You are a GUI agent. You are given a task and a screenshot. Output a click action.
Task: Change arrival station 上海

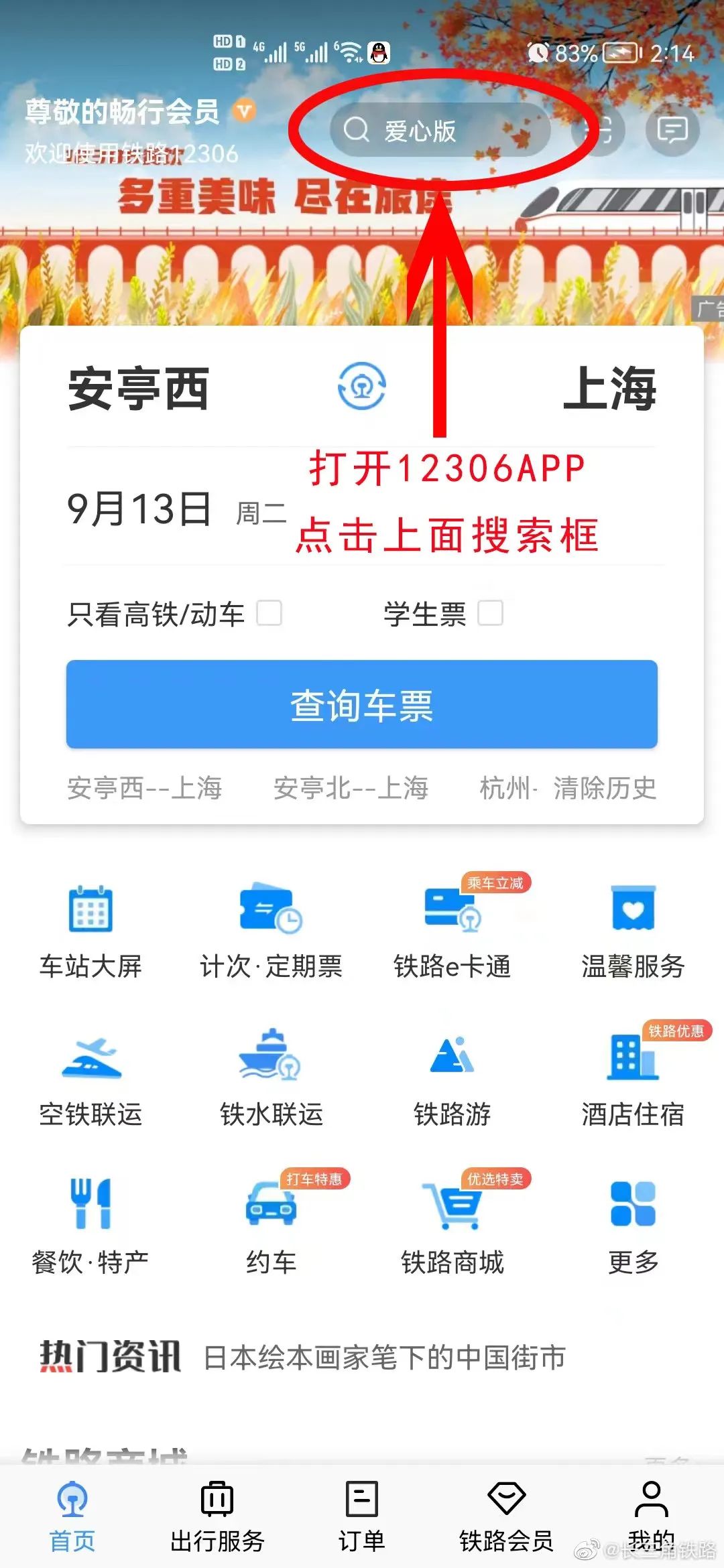point(609,389)
